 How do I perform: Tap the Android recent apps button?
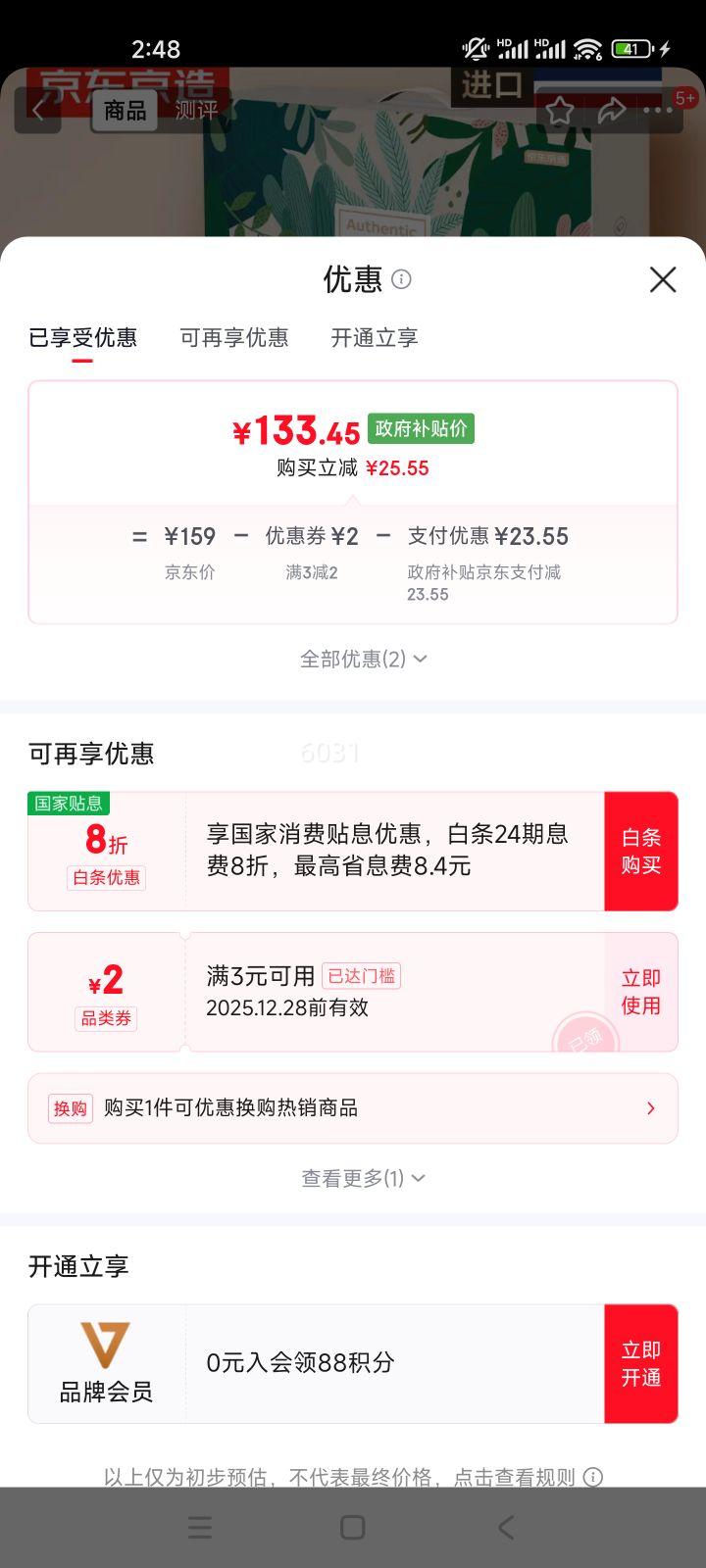[199, 1527]
